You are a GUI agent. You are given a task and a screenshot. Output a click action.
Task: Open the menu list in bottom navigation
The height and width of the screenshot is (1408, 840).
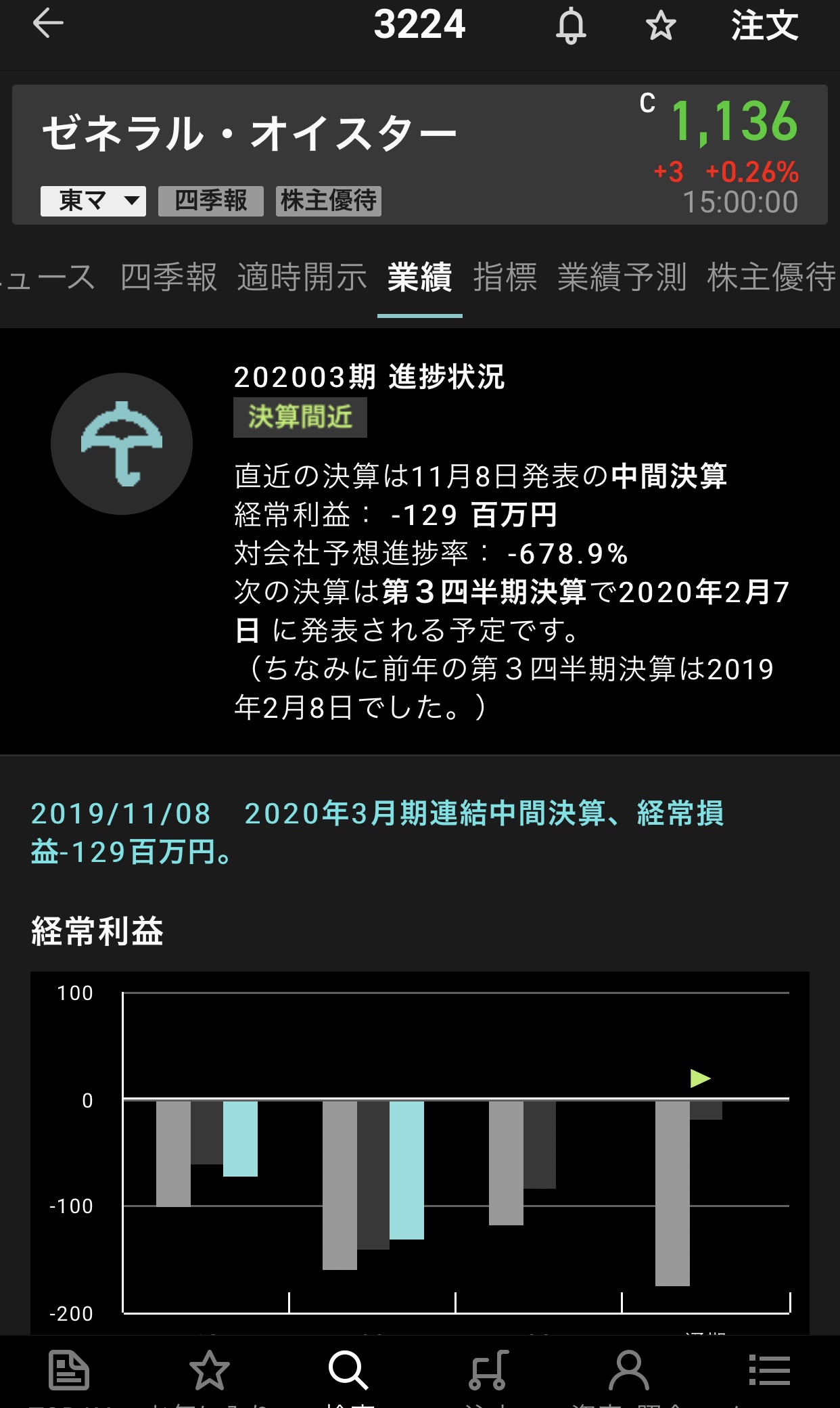pyautogui.click(x=769, y=1371)
